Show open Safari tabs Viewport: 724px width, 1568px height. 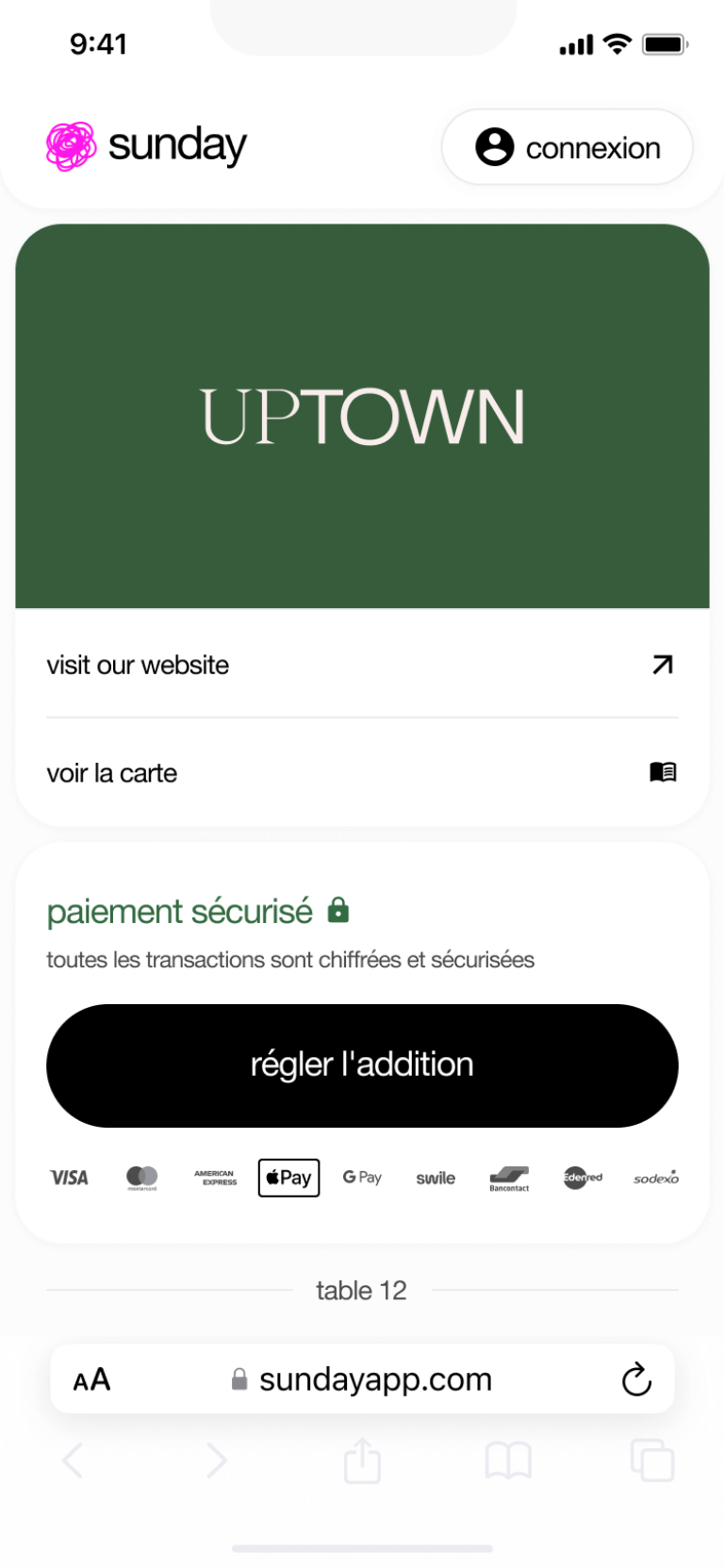652,1461
